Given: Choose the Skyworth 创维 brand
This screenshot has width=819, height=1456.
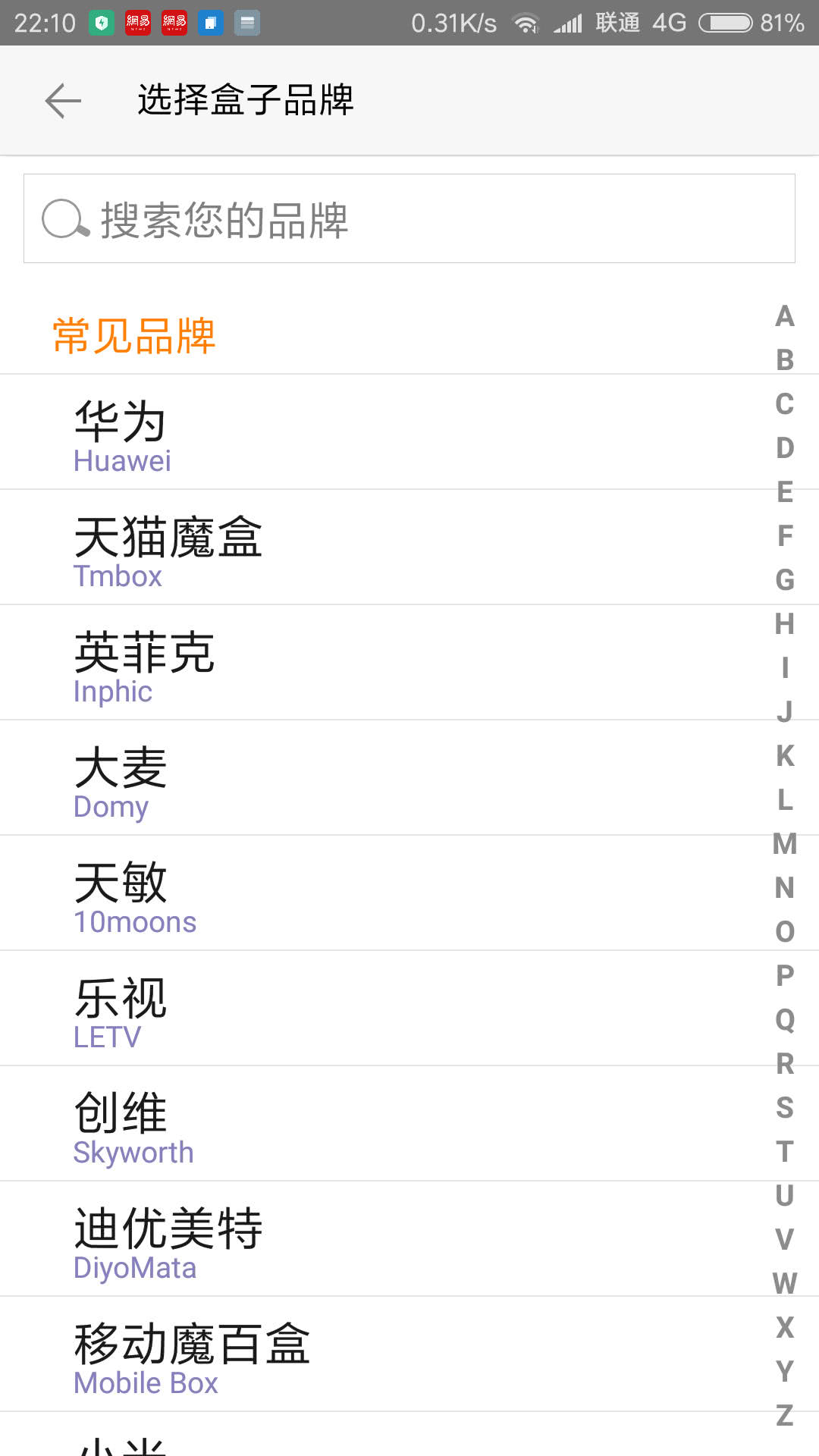Looking at the screenshot, I should click(303, 1124).
